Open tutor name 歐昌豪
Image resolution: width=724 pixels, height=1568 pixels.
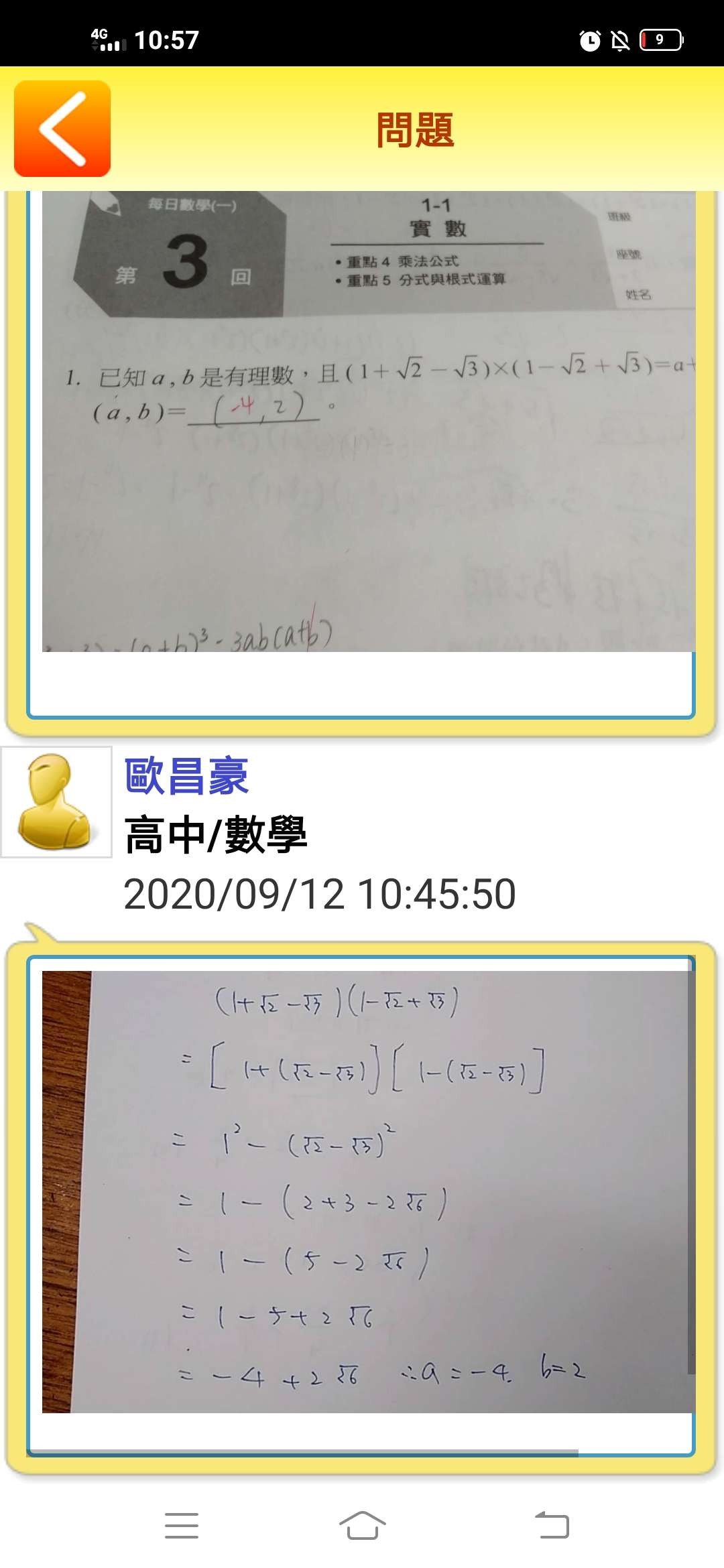(x=186, y=777)
